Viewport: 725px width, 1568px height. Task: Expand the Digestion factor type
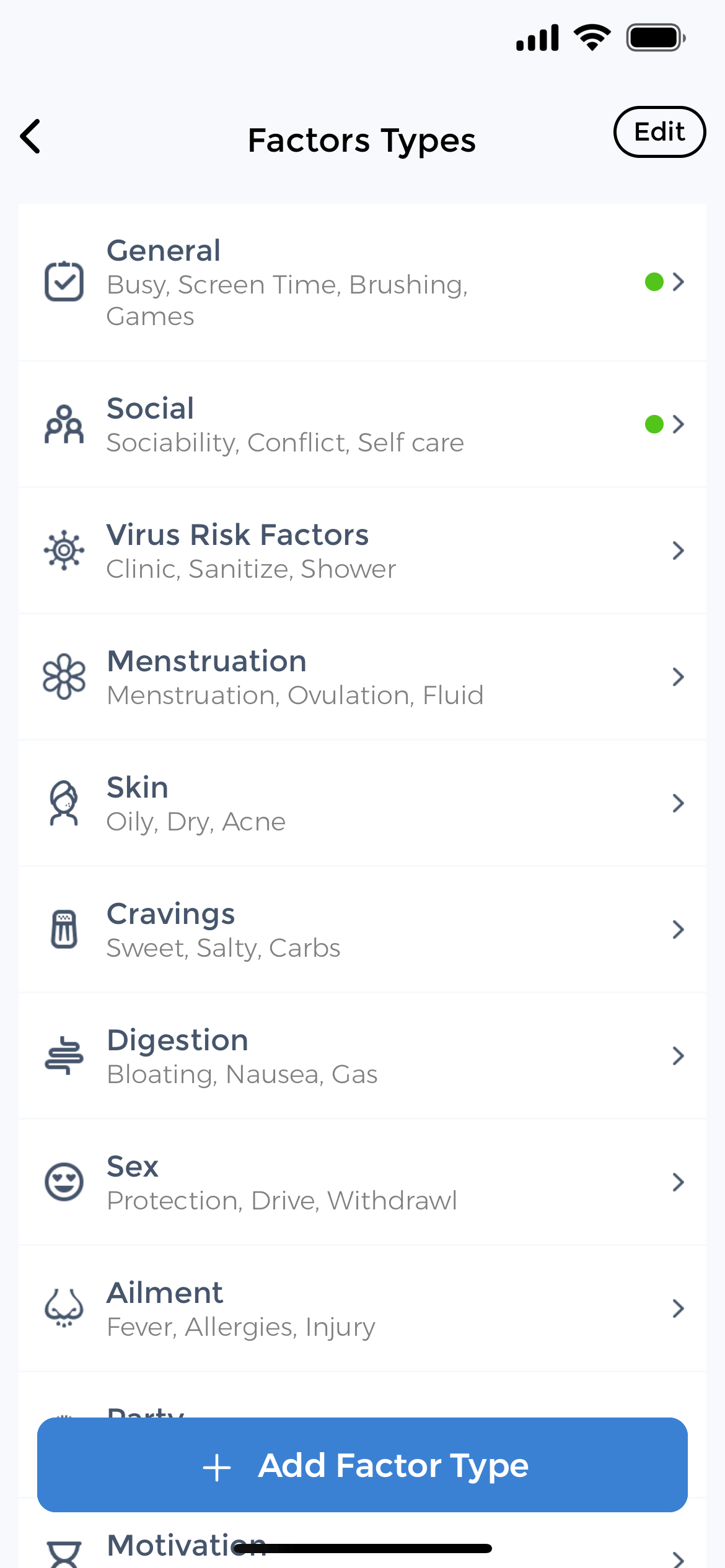coord(679,1056)
